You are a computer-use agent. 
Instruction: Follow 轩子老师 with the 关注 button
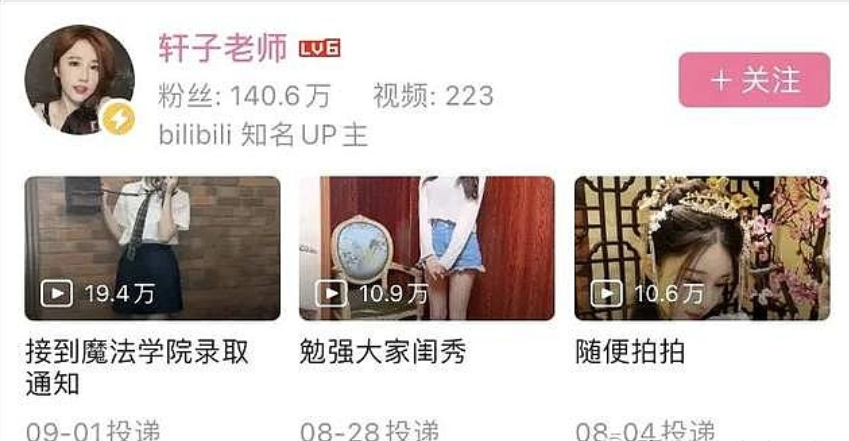point(754,80)
